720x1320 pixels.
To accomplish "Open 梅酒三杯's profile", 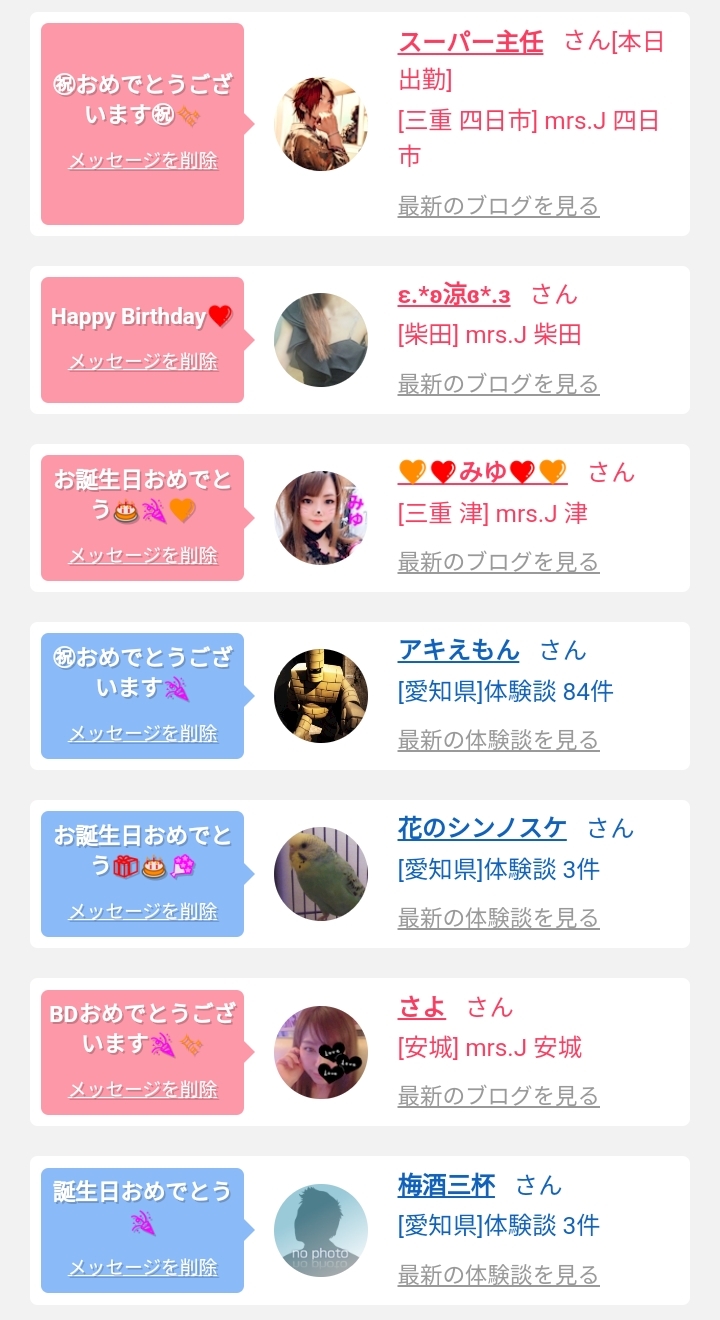I will pyautogui.click(x=446, y=1186).
